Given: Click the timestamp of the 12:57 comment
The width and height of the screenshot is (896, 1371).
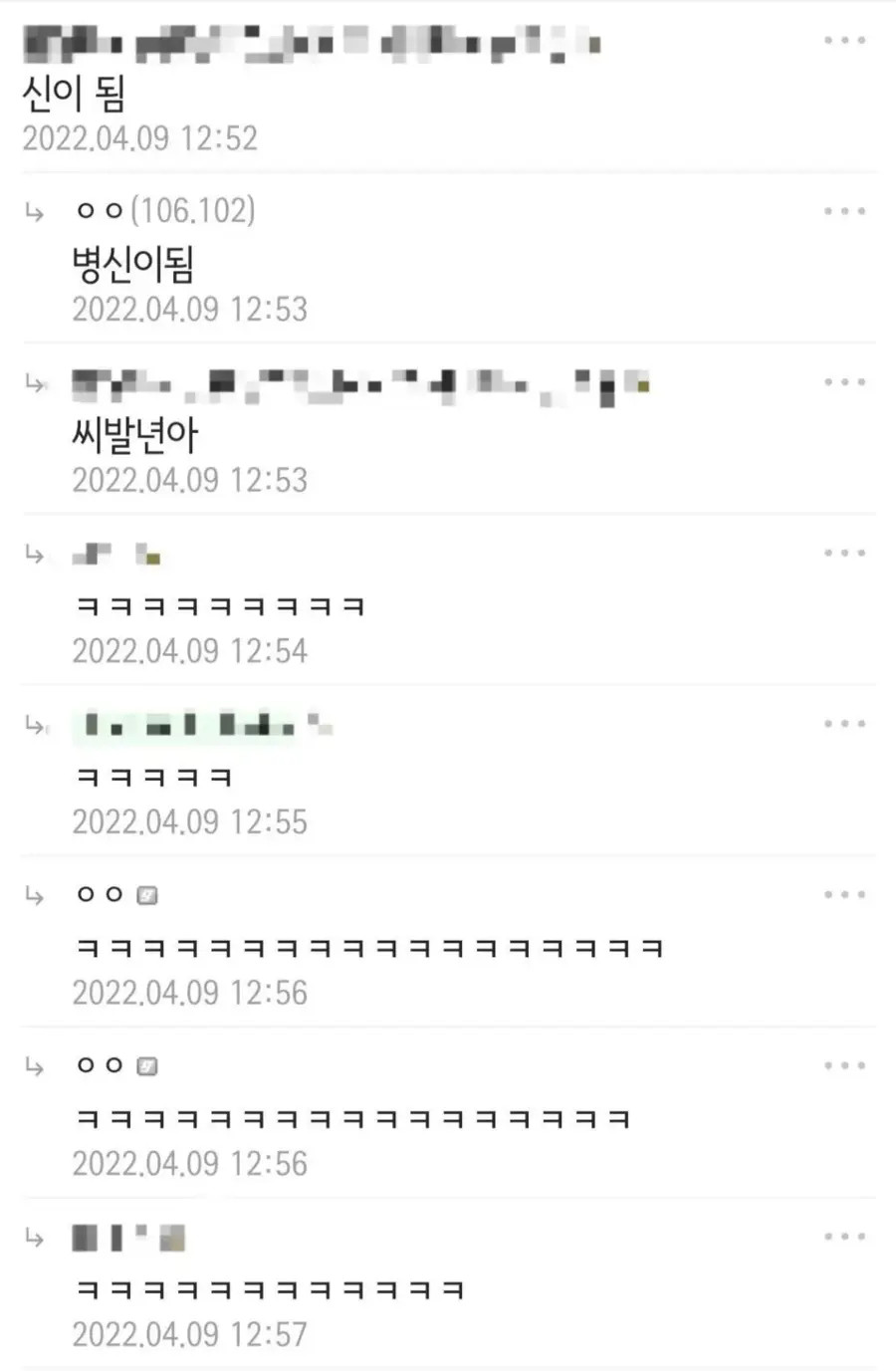Looking at the screenshot, I should [189, 1334].
